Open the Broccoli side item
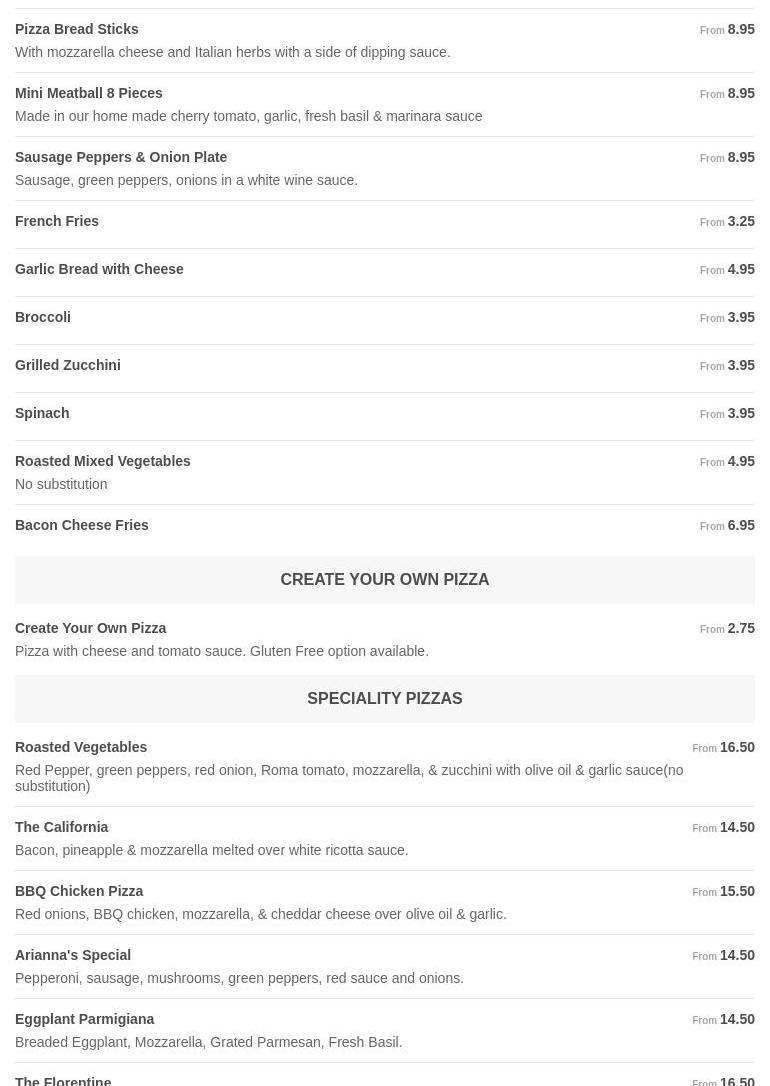The image size is (770, 1086). tap(43, 318)
